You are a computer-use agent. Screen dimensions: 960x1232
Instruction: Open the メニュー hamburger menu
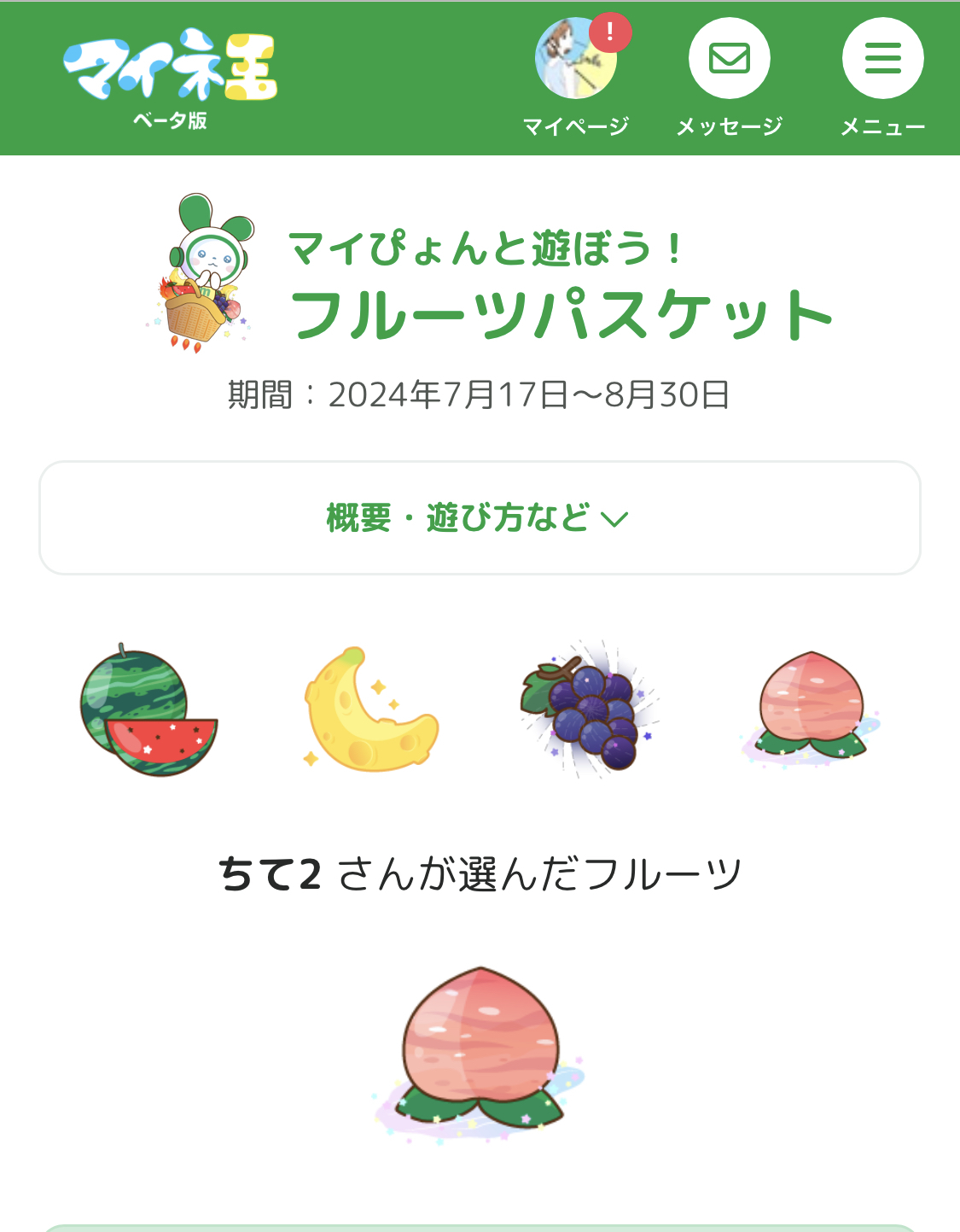click(882, 60)
